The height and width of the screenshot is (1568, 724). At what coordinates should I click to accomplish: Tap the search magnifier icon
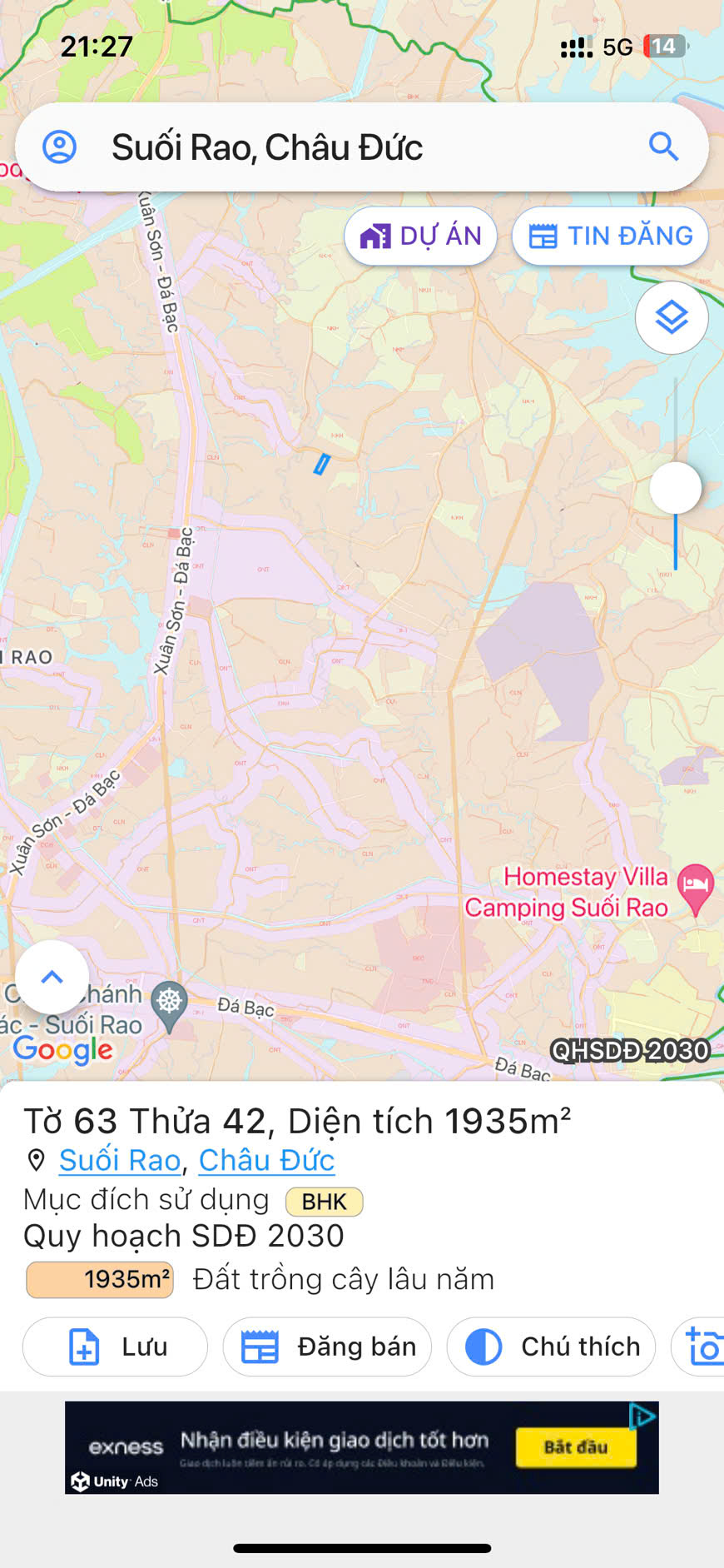(663, 147)
